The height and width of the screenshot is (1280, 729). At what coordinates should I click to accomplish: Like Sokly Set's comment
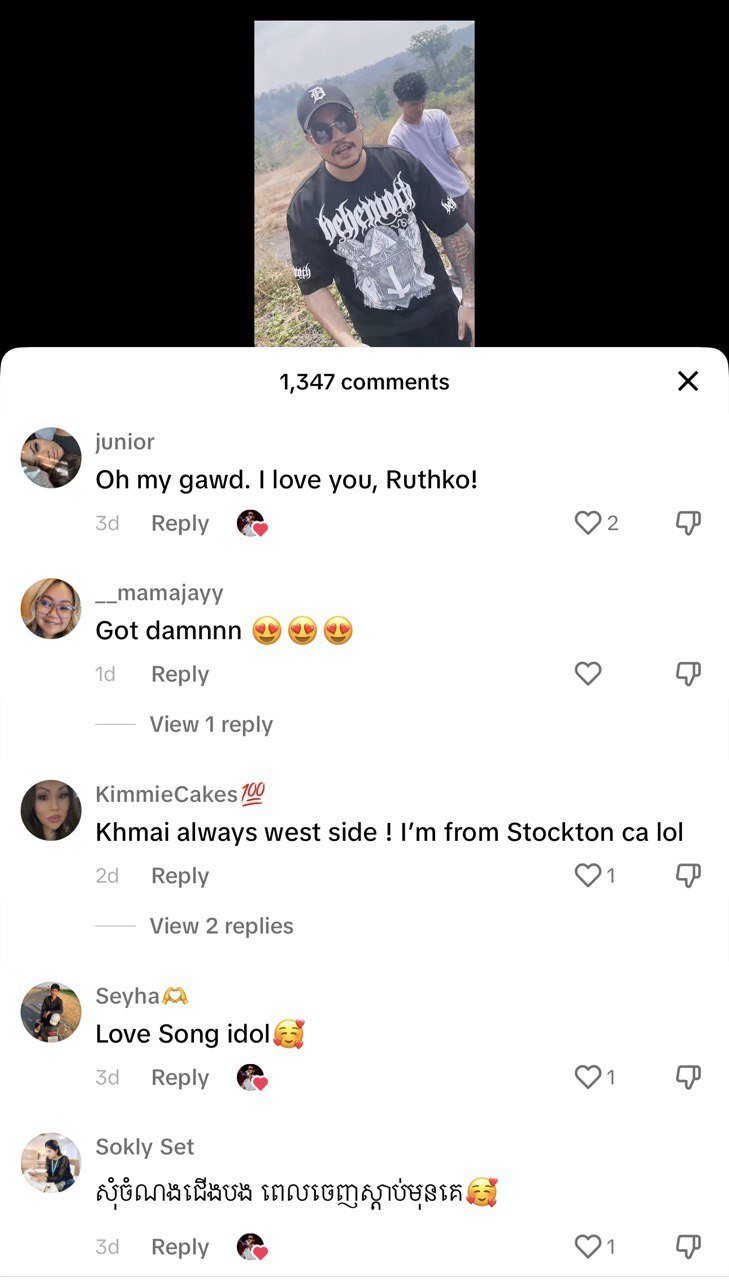[x=588, y=1246]
